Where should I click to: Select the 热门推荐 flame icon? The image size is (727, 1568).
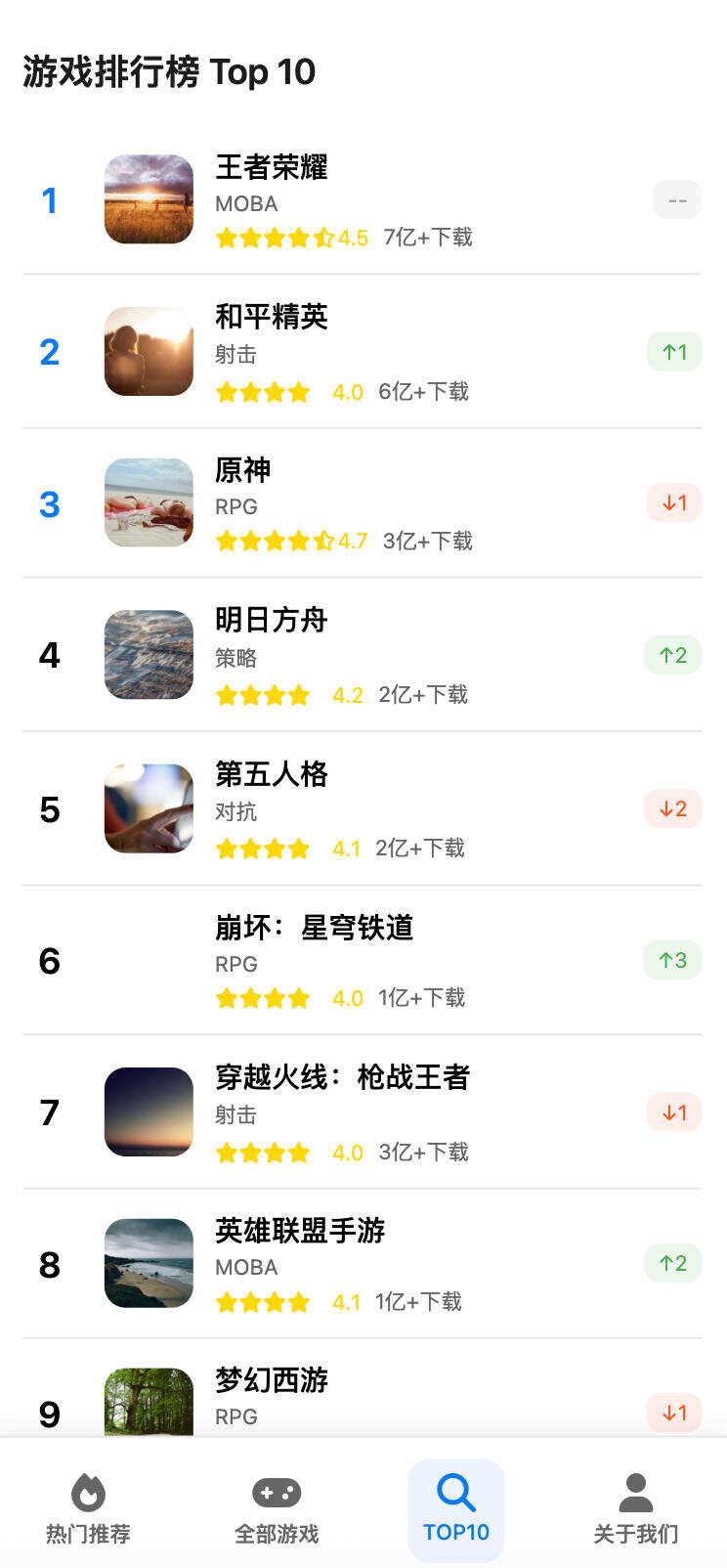coord(89,1494)
